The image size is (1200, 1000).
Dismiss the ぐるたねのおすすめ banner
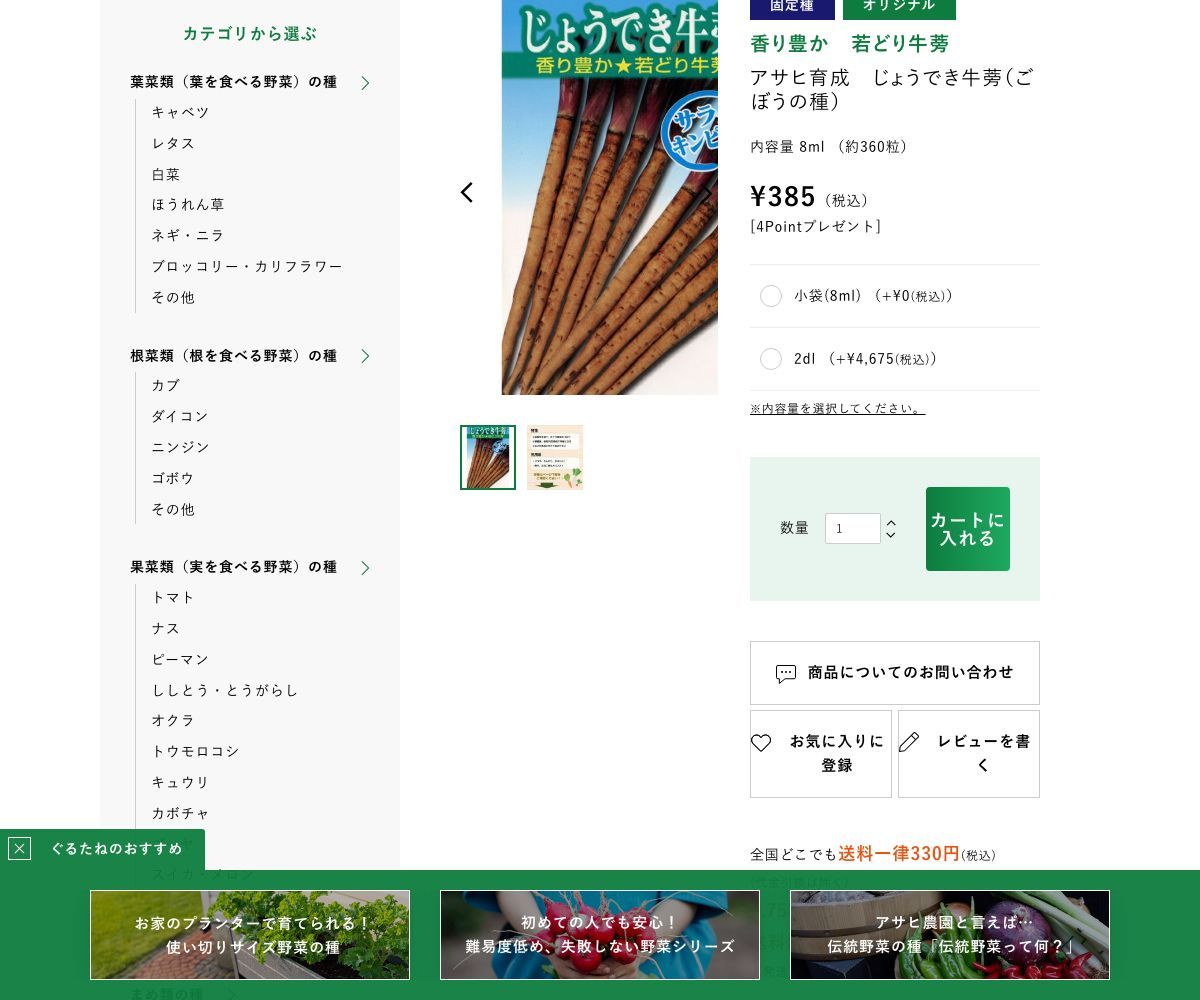pos(19,849)
